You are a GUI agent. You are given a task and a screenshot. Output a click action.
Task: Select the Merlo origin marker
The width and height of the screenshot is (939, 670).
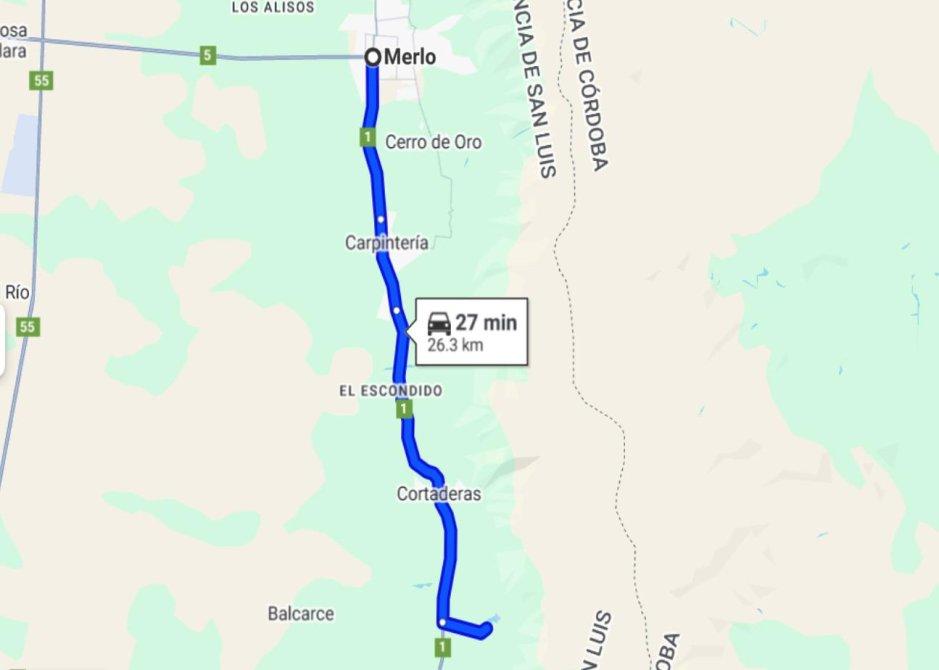coord(373,57)
